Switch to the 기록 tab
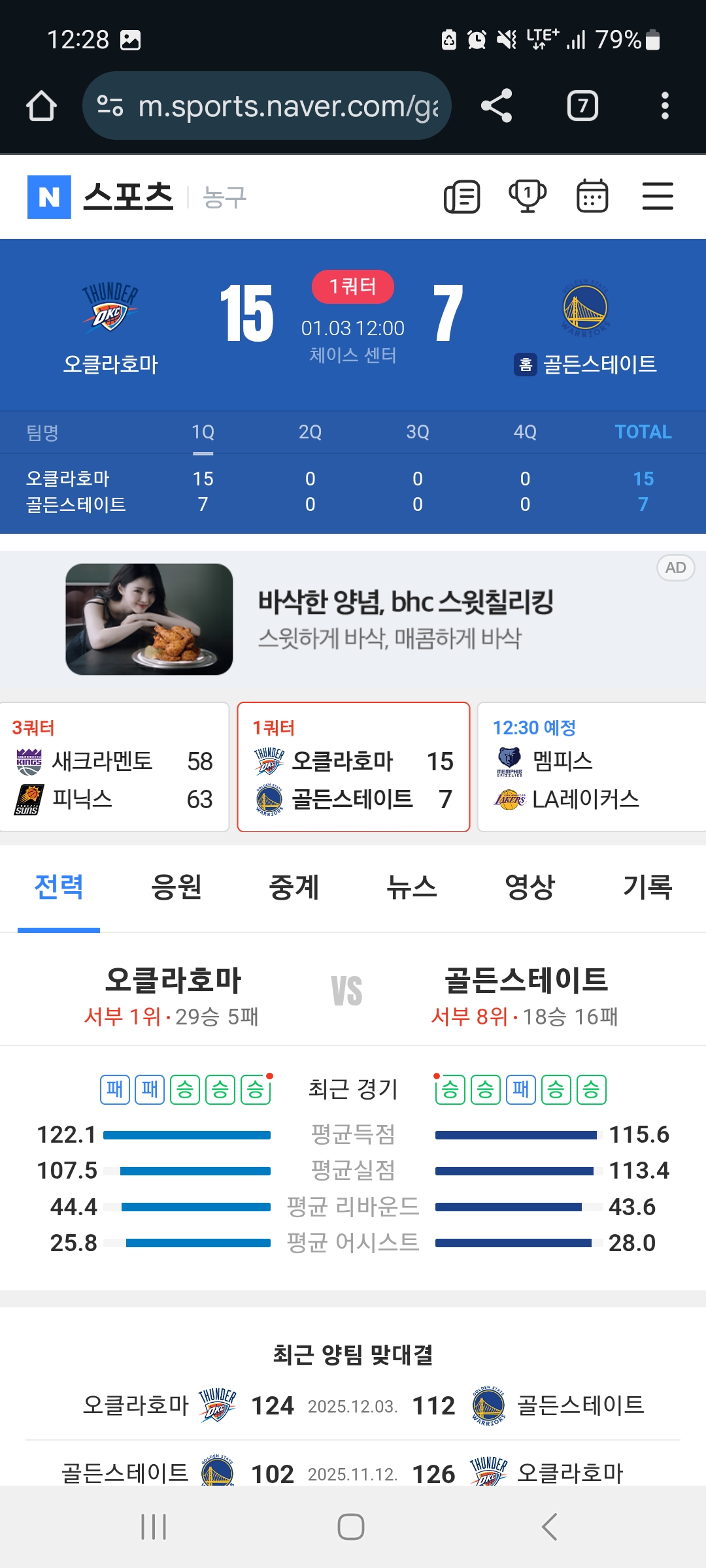Viewport: 706px width, 1568px height. point(647,887)
